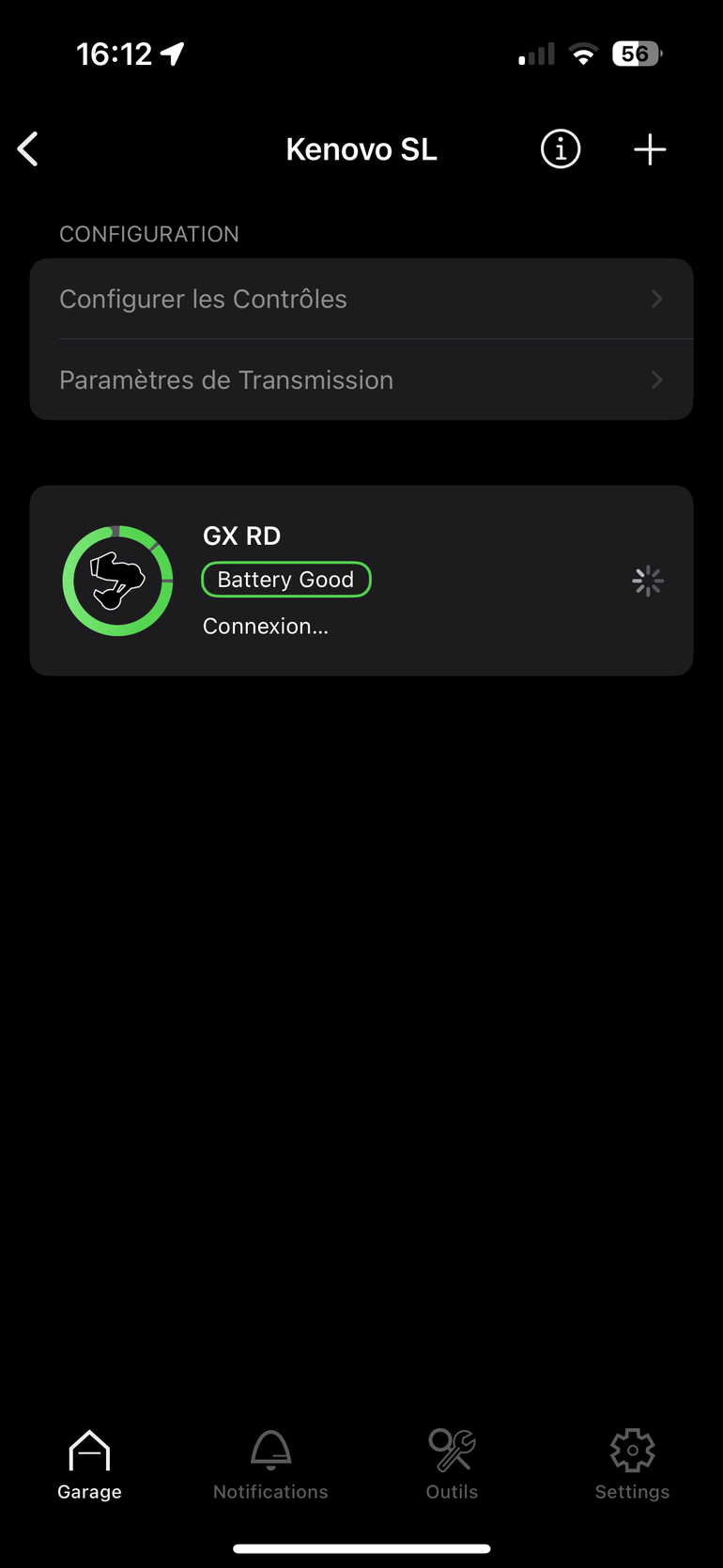The width and height of the screenshot is (723, 1568).
Task: Go back to the previous screen
Action: [x=29, y=149]
